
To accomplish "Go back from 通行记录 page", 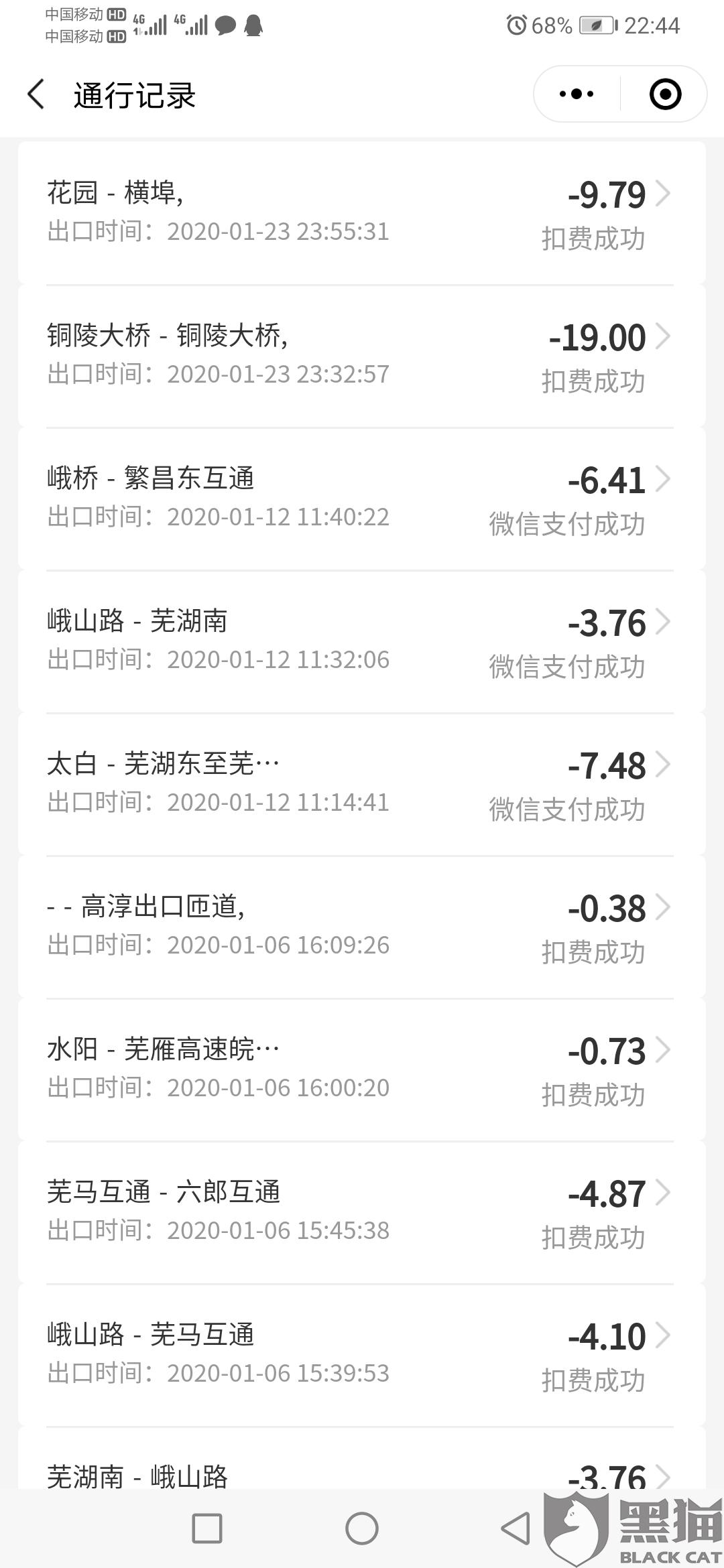I will [x=37, y=94].
